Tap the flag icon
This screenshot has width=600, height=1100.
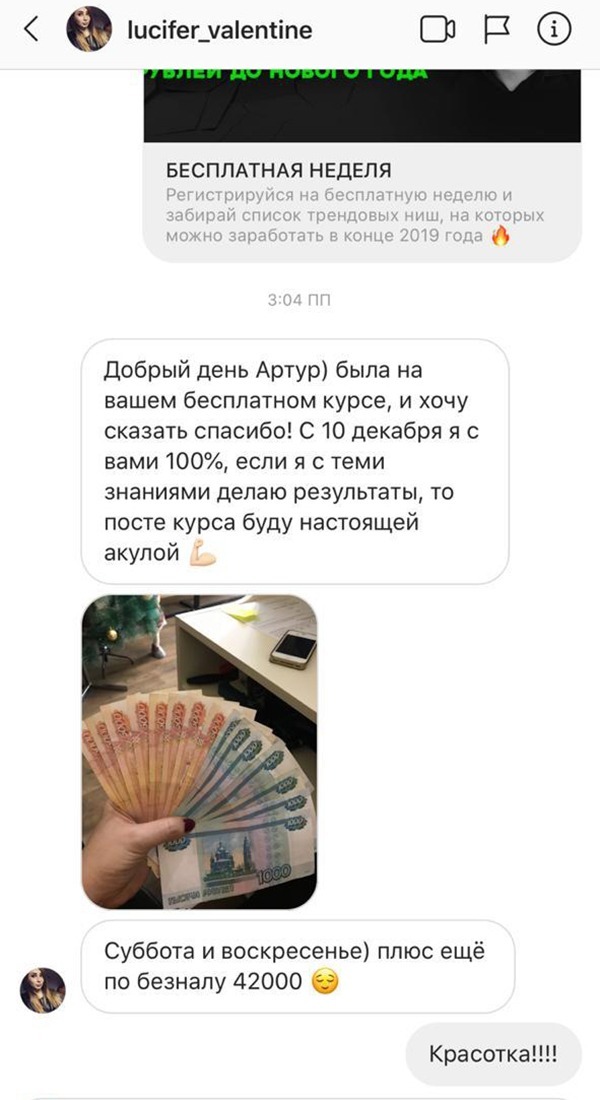496,31
